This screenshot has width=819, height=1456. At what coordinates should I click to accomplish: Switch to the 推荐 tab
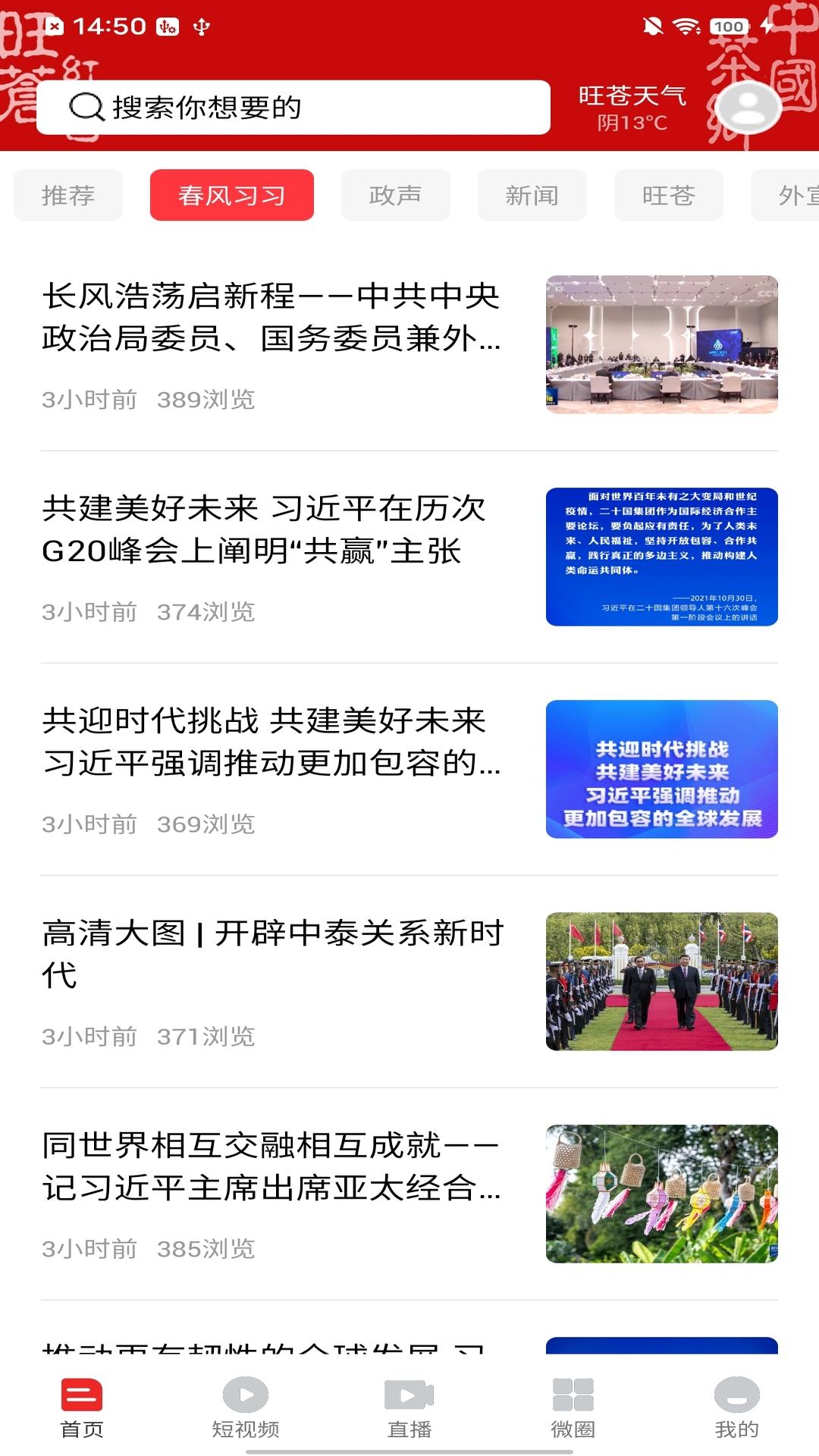[x=67, y=195]
